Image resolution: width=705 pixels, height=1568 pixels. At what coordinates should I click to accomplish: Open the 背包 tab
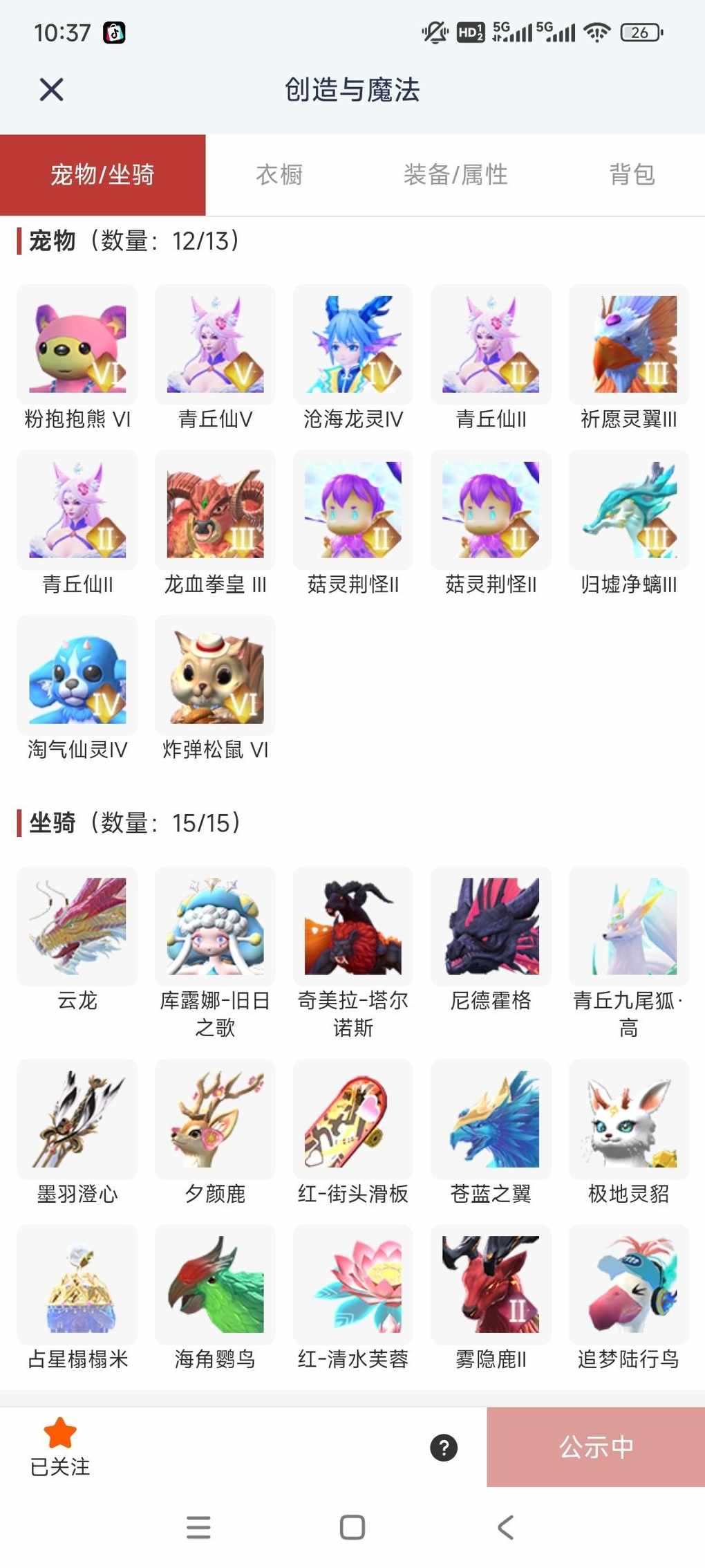(x=632, y=175)
